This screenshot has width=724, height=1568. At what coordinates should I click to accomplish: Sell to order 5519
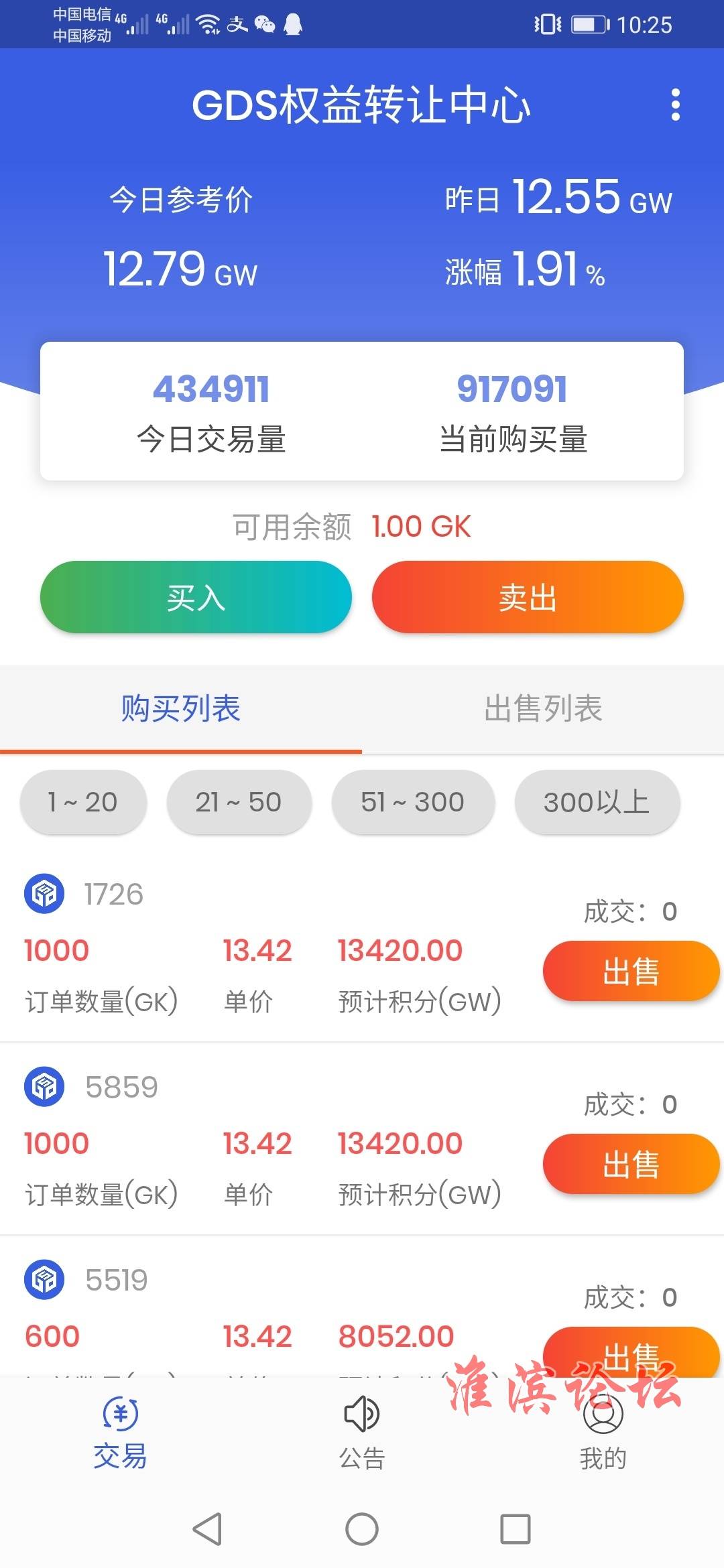631,1352
